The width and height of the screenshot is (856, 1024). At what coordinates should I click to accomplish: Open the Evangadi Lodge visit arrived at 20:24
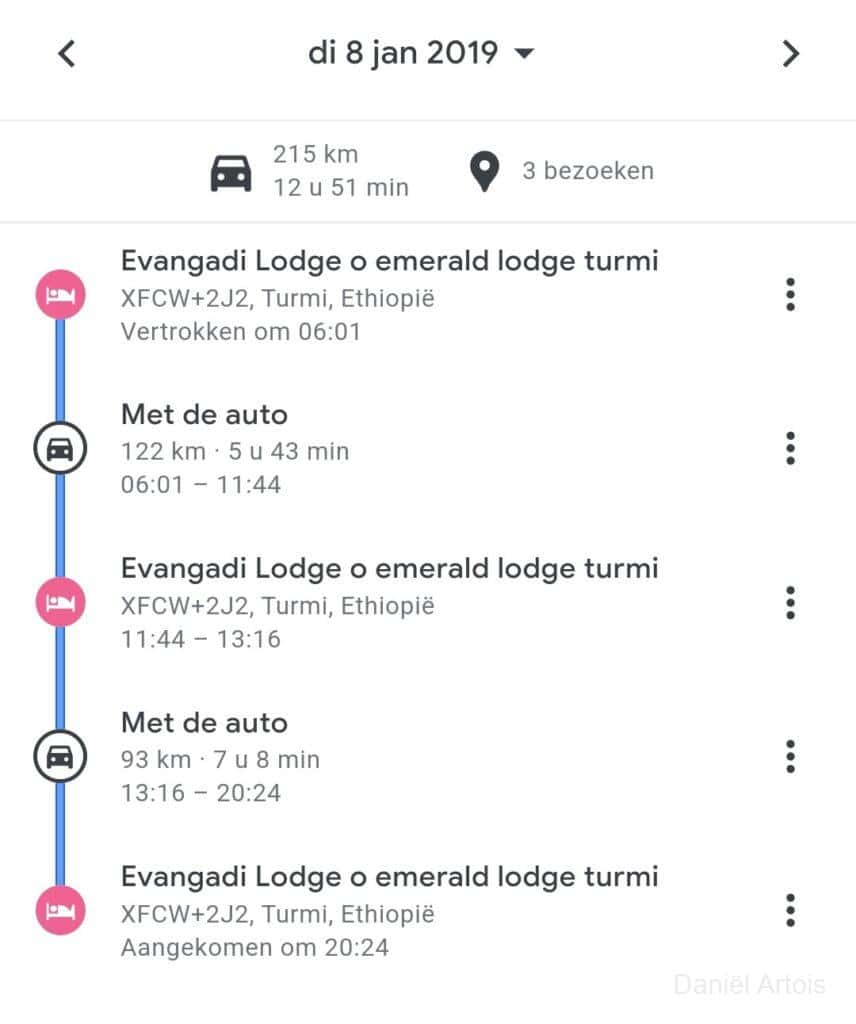point(389,911)
